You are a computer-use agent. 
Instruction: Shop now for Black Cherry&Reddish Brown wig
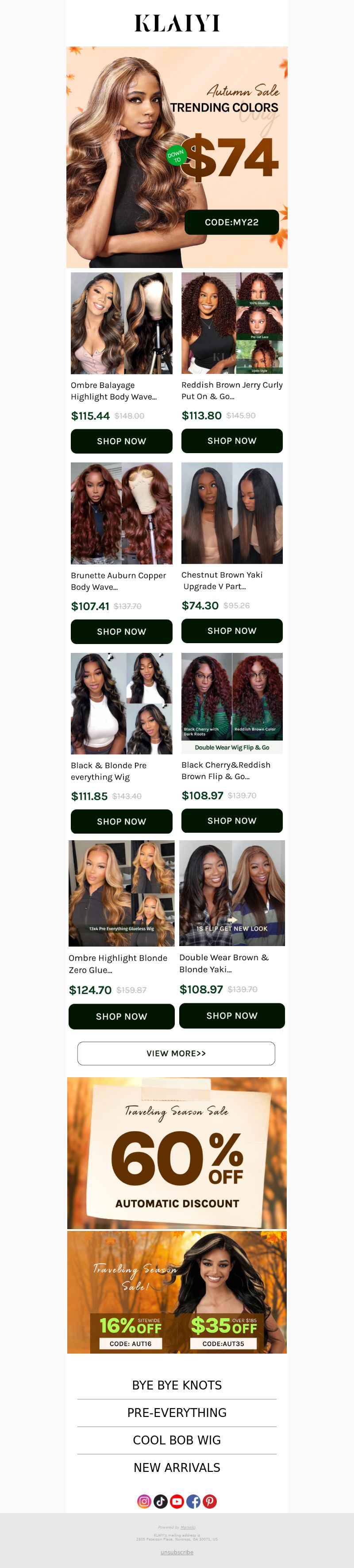coord(232,820)
